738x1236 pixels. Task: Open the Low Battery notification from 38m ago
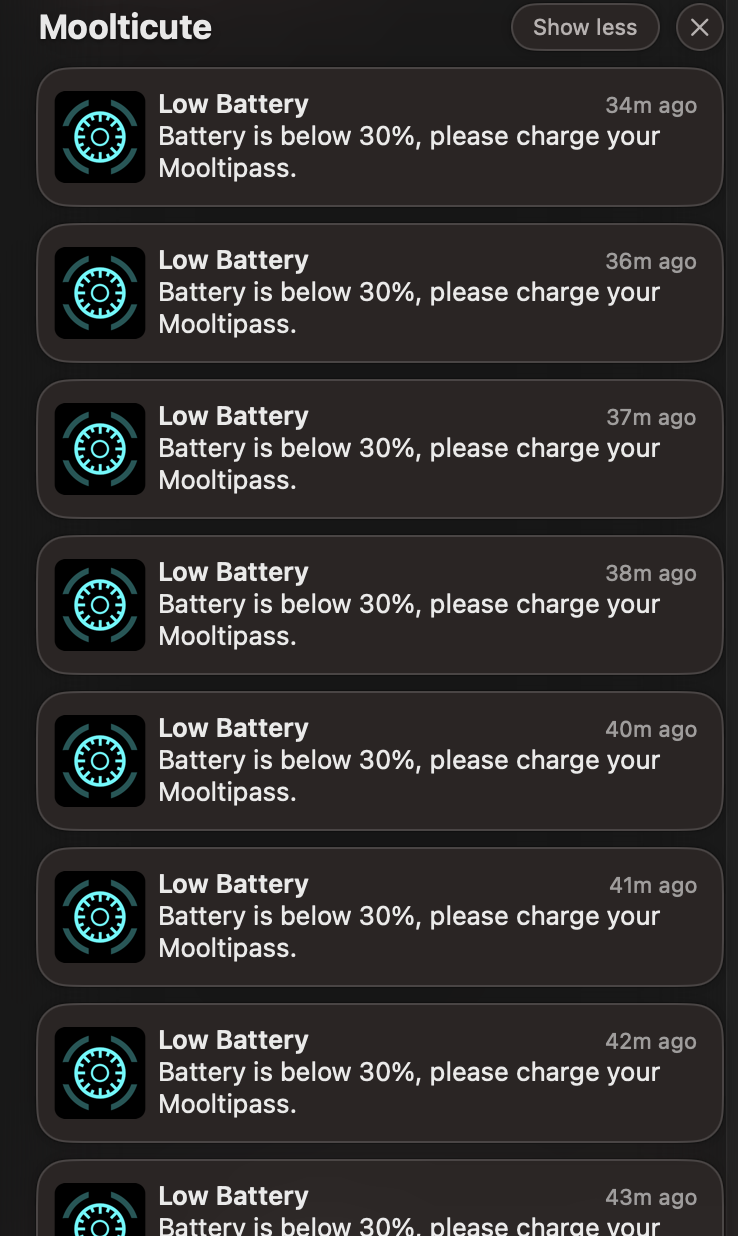[x=380, y=605]
